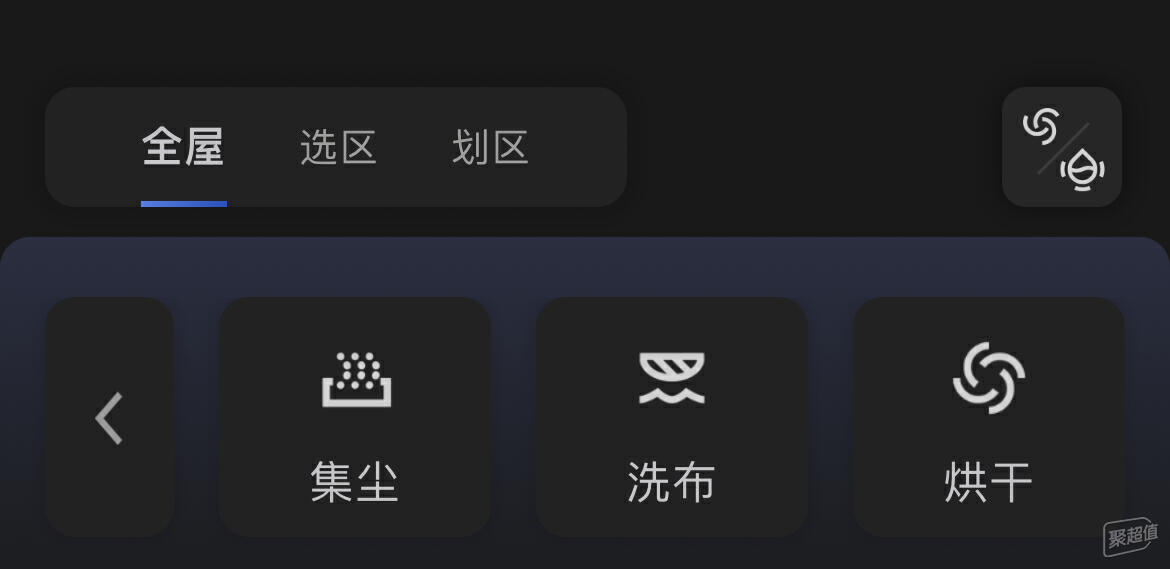This screenshot has height=569, width=1170.
Task: Select the 选区 tab
Action: 338,148
